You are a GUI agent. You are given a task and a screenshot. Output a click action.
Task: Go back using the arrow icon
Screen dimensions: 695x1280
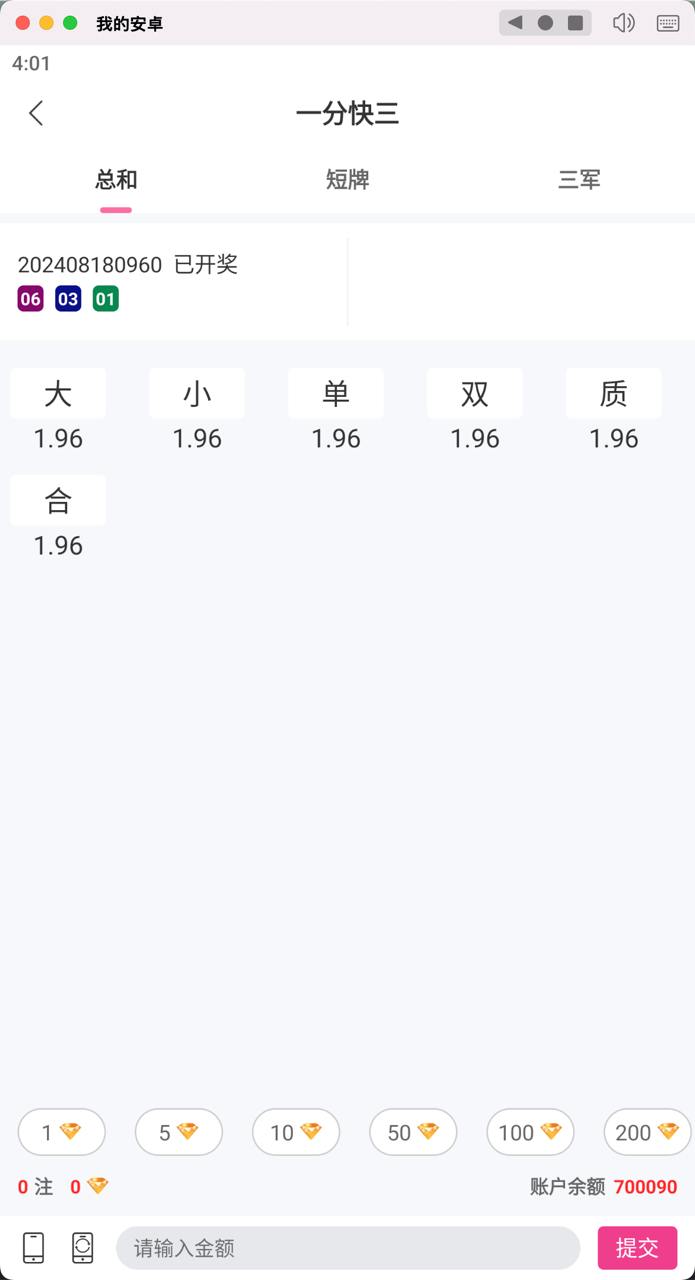click(x=36, y=113)
